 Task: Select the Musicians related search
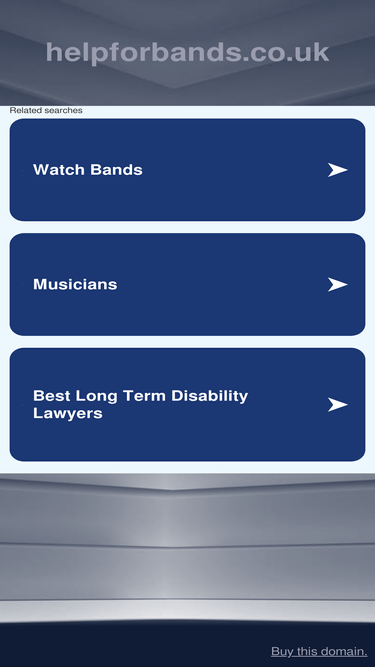(x=187, y=284)
